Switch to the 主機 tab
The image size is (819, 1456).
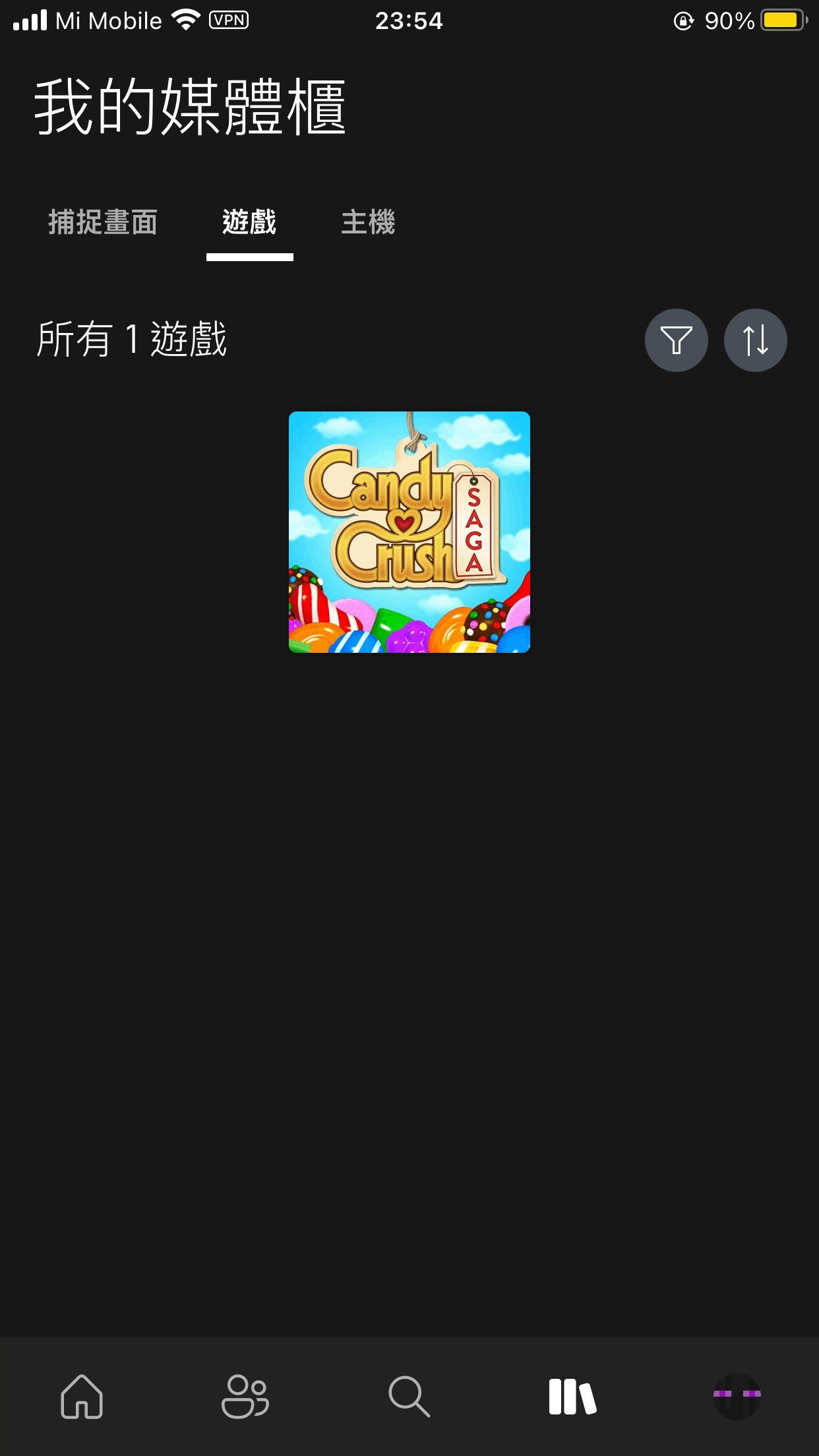pyautogui.click(x=368, y=222)
